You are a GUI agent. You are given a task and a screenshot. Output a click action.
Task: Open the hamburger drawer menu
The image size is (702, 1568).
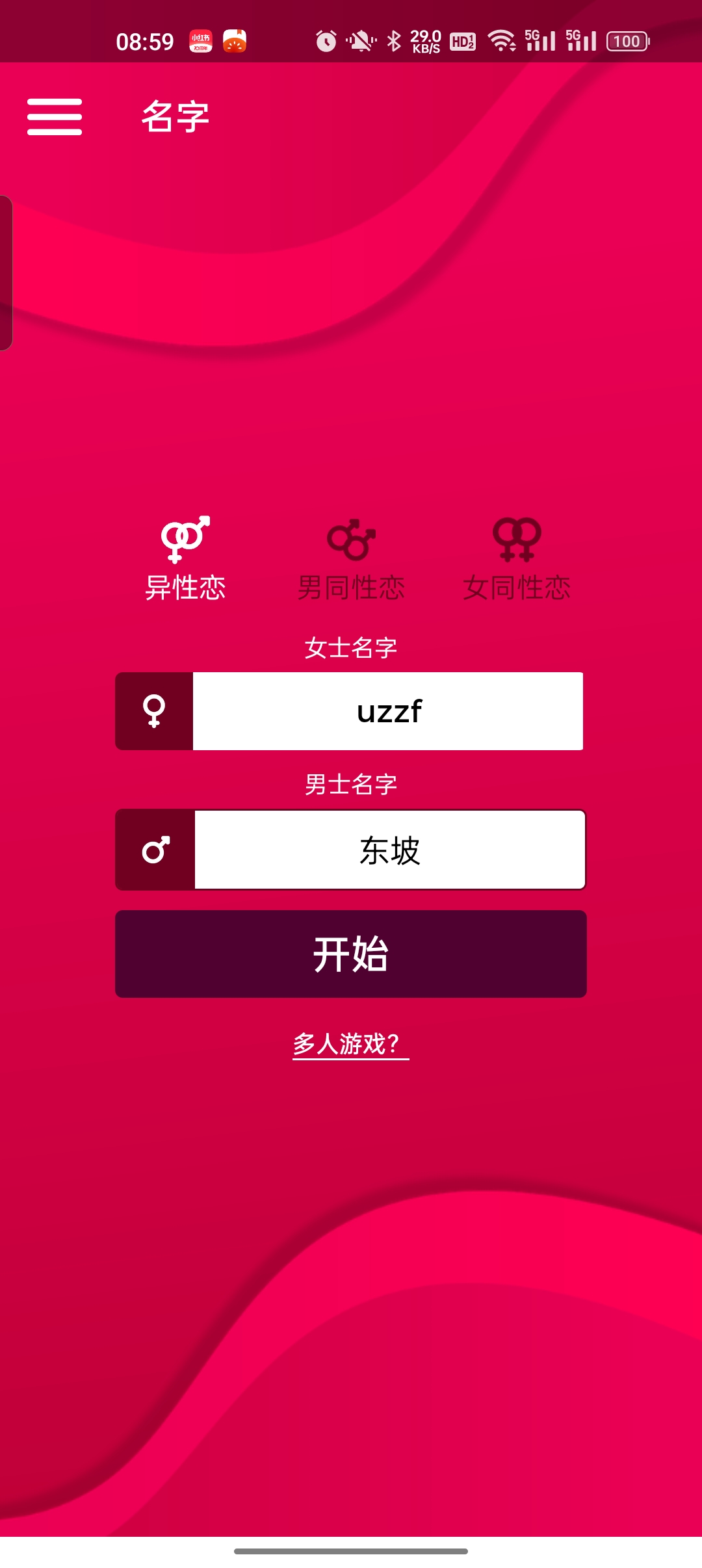pos(55,117)
